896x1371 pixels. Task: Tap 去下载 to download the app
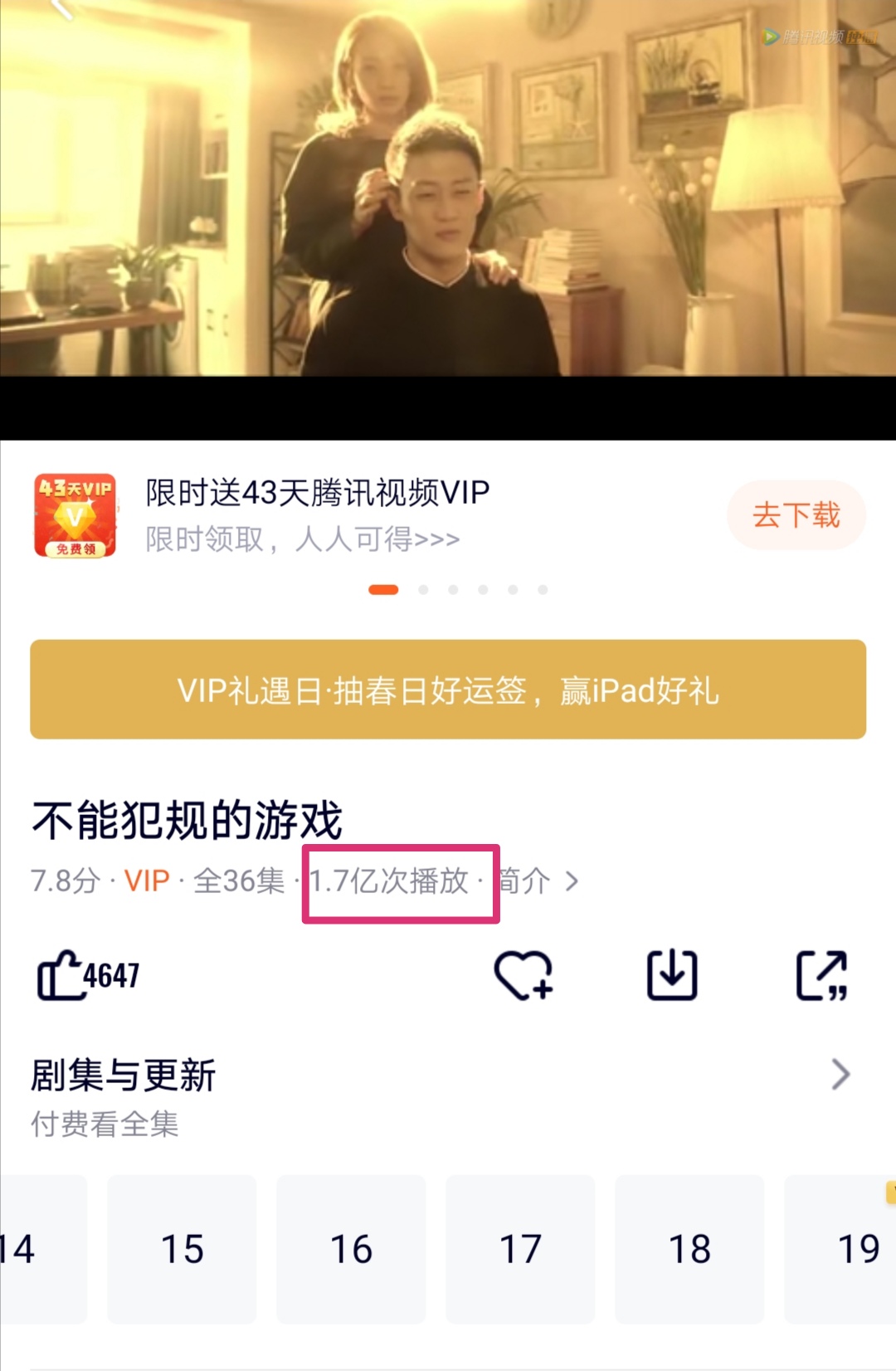(x=796, y=515)
